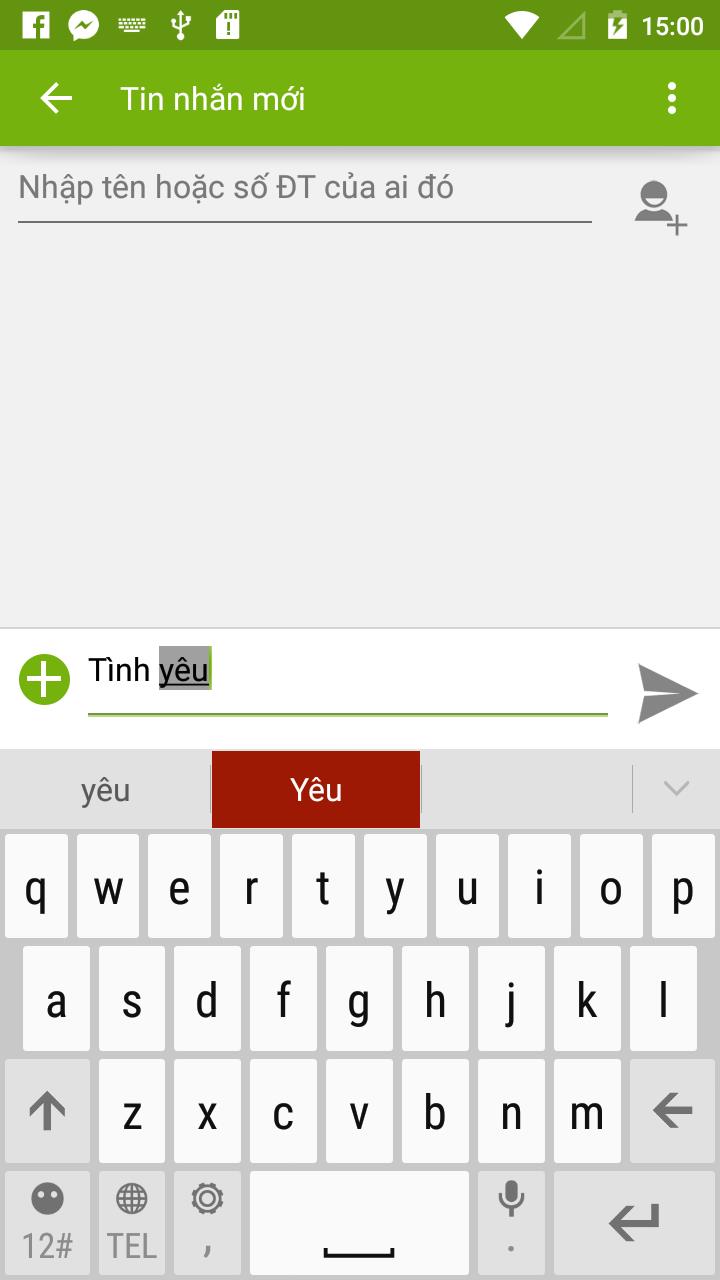Expand the keyboard suggestions list
The image size is (720, 1280).
676,789
